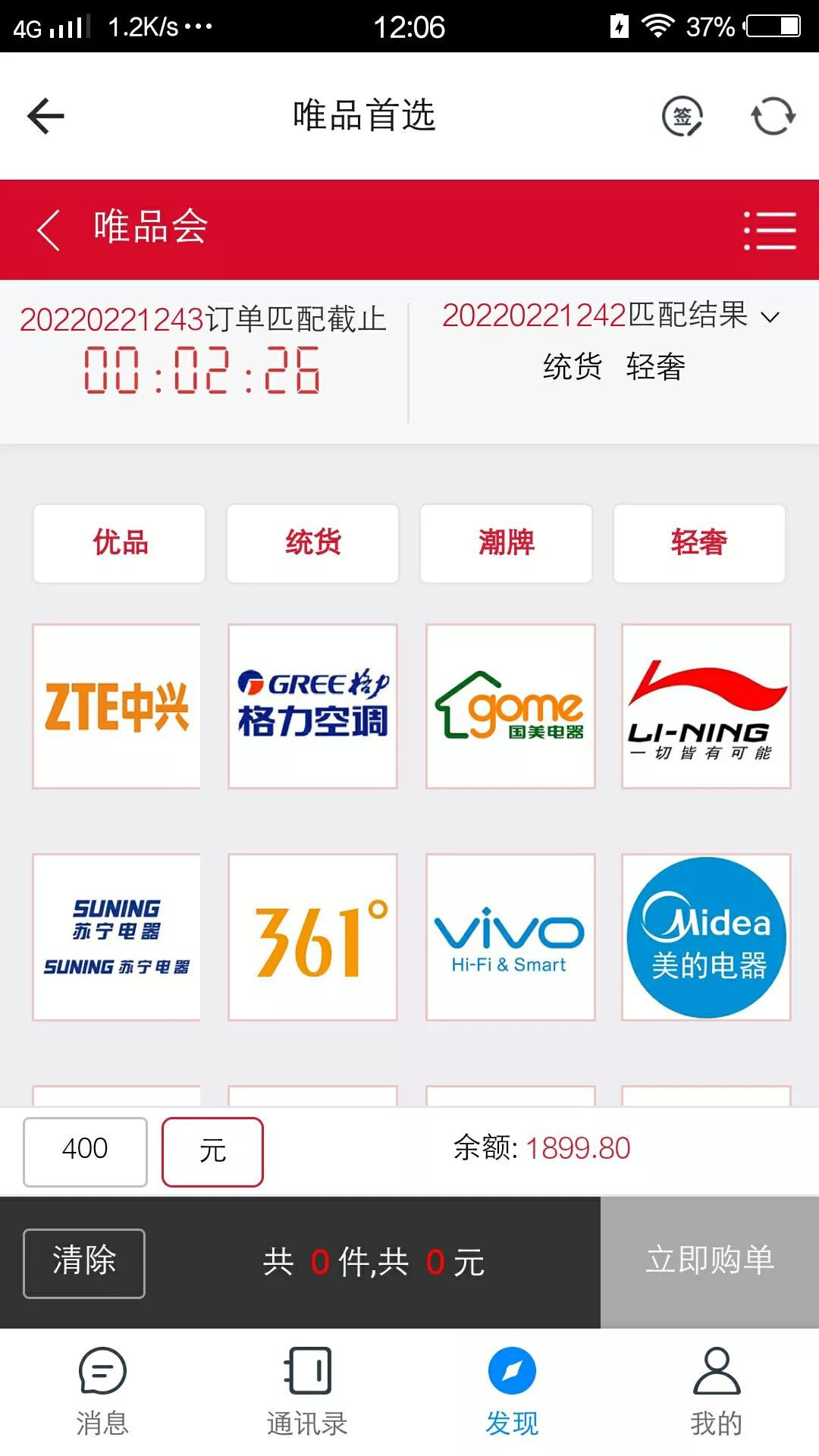819x1456 pixels.
Task: Place the order with 立即购单
Action: pos(710,1261)
